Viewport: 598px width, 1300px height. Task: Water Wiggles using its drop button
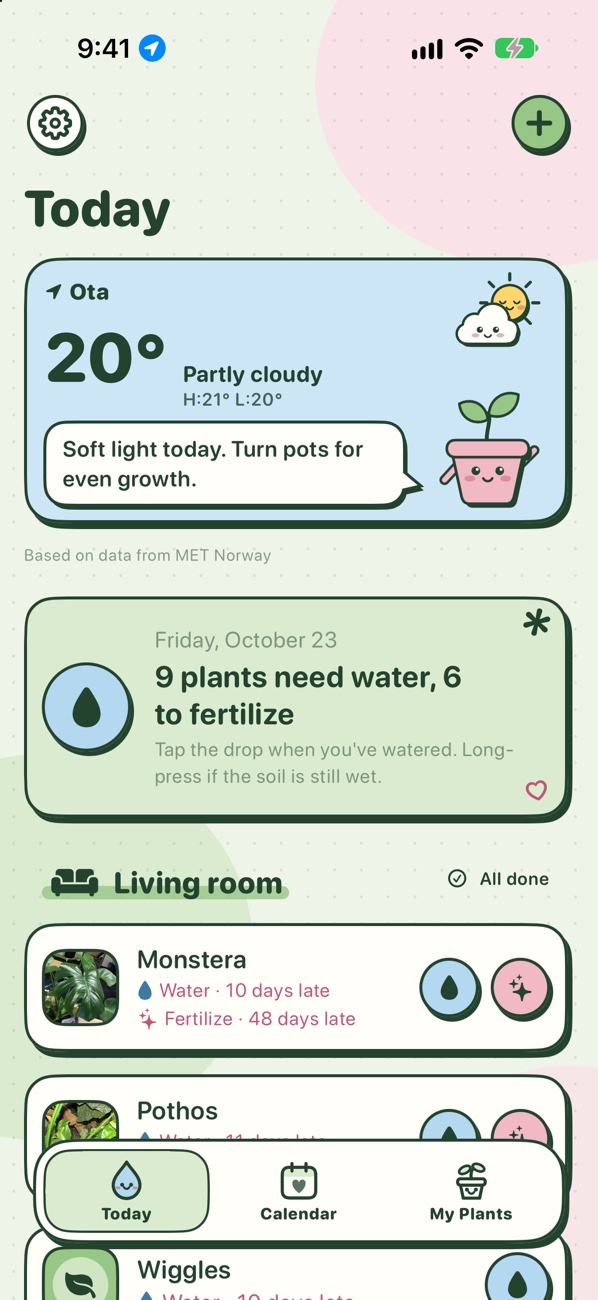[x=518, y=1282]
